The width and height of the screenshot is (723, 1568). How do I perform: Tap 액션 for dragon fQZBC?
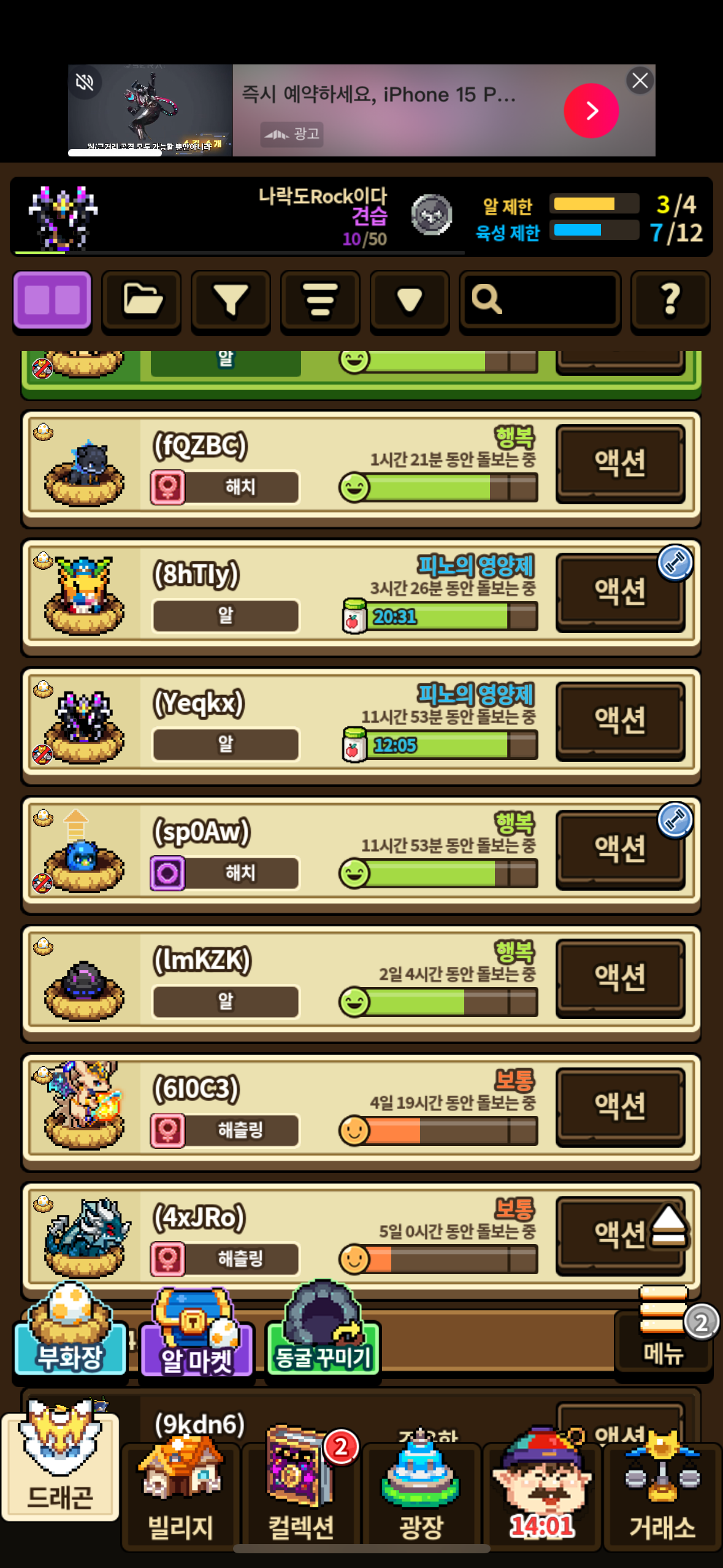pyautogui.click(x=620, y=463)
